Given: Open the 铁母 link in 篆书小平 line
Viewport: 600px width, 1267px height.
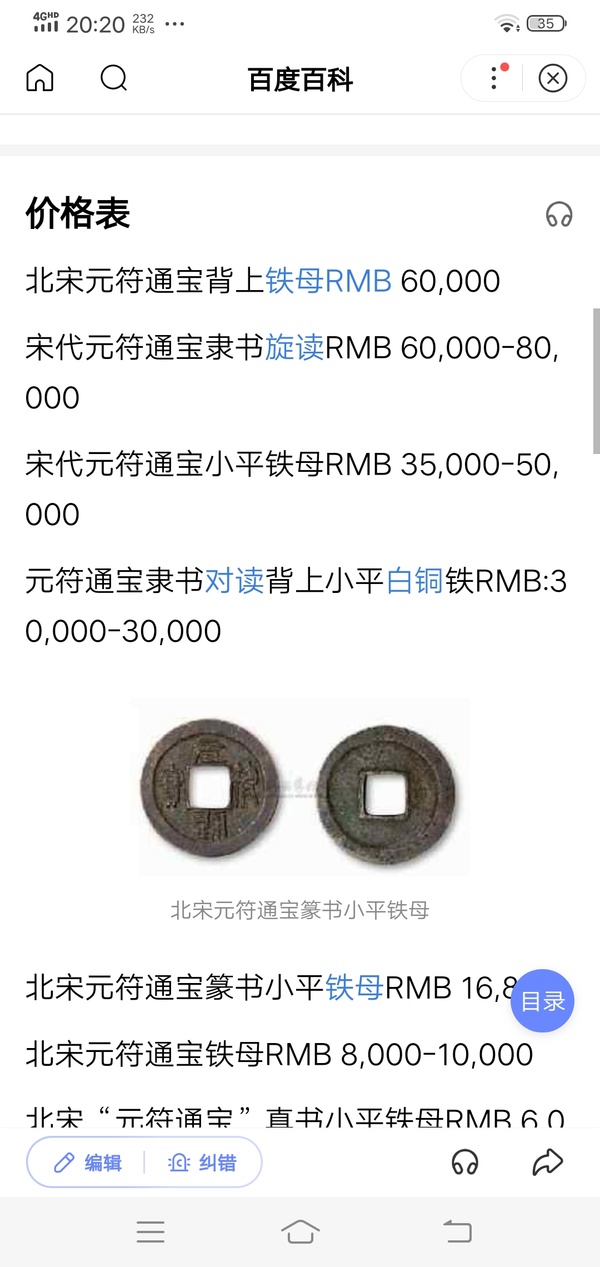Looking at the screenshot, I should click(x=355, y=988).
